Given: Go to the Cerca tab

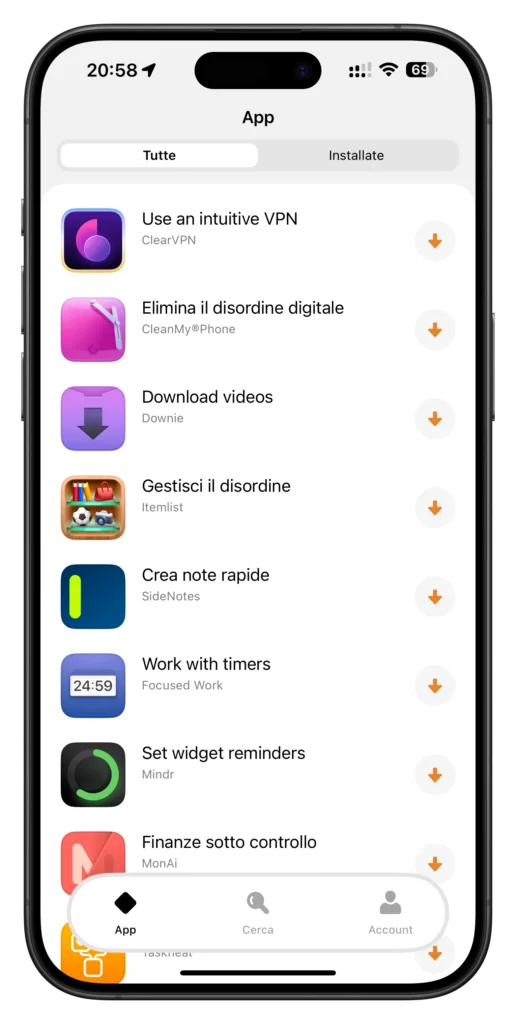Looking at the screenshot, I should click(x=258, y=913).
